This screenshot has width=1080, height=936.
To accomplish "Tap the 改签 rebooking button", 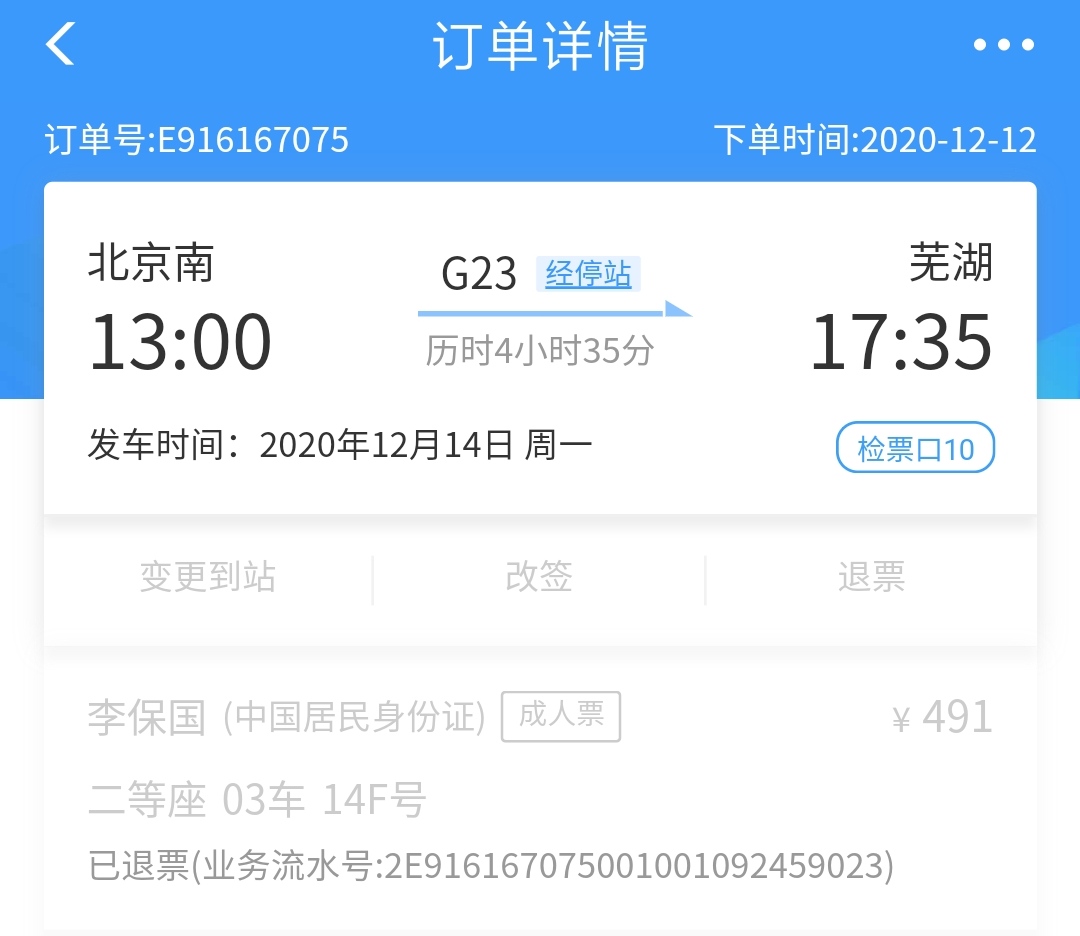I will [539, 576].
